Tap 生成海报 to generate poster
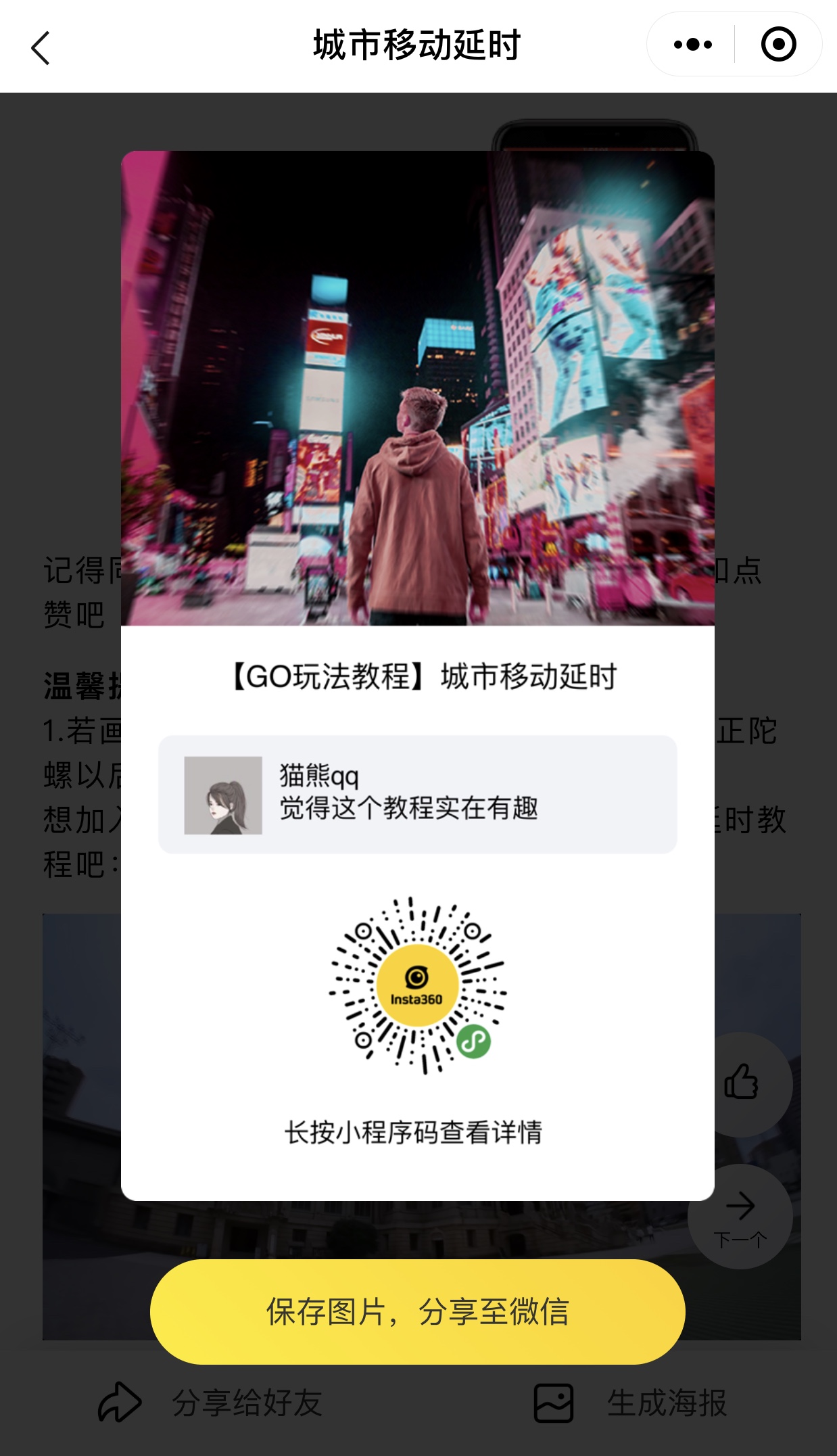Viewport: 837px width, 1456px height. 630,1403
